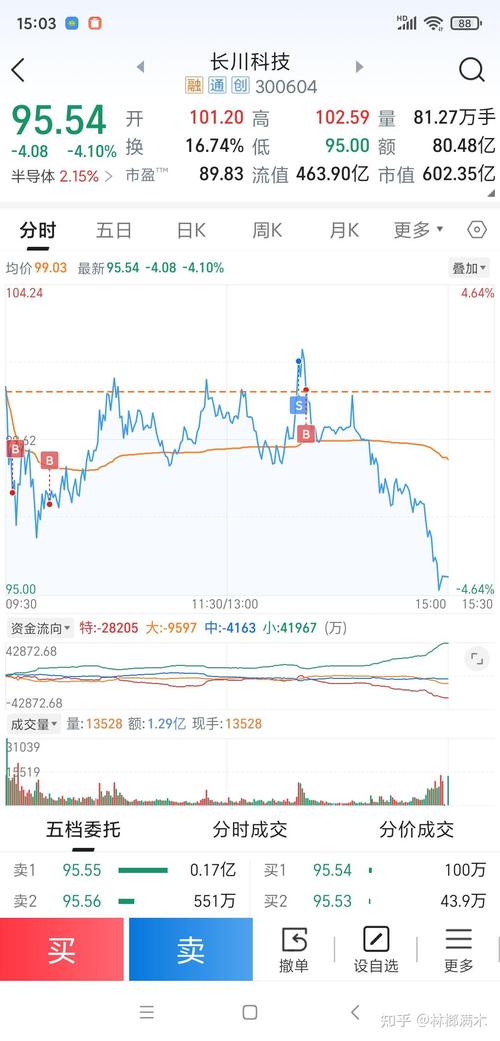500x1041 pixels.
Task: Switch to the 日K chart tab
Action: [191, 230]
